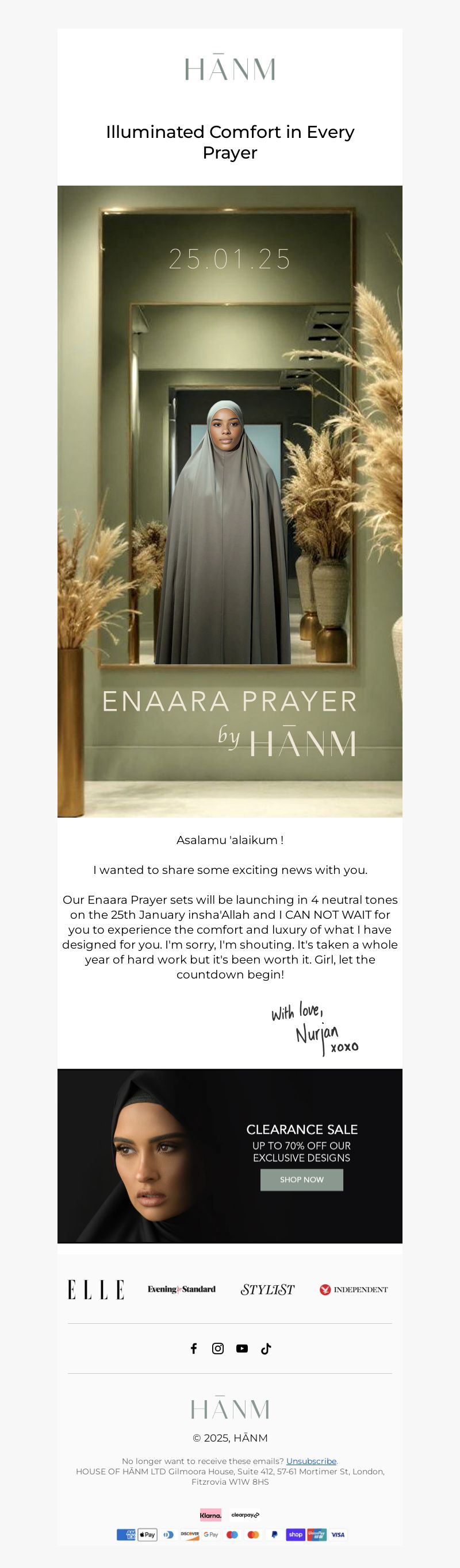This screenshot has width=460, height=1568.
Task: Go to the TikTok icon
Action: [266, 1349]
